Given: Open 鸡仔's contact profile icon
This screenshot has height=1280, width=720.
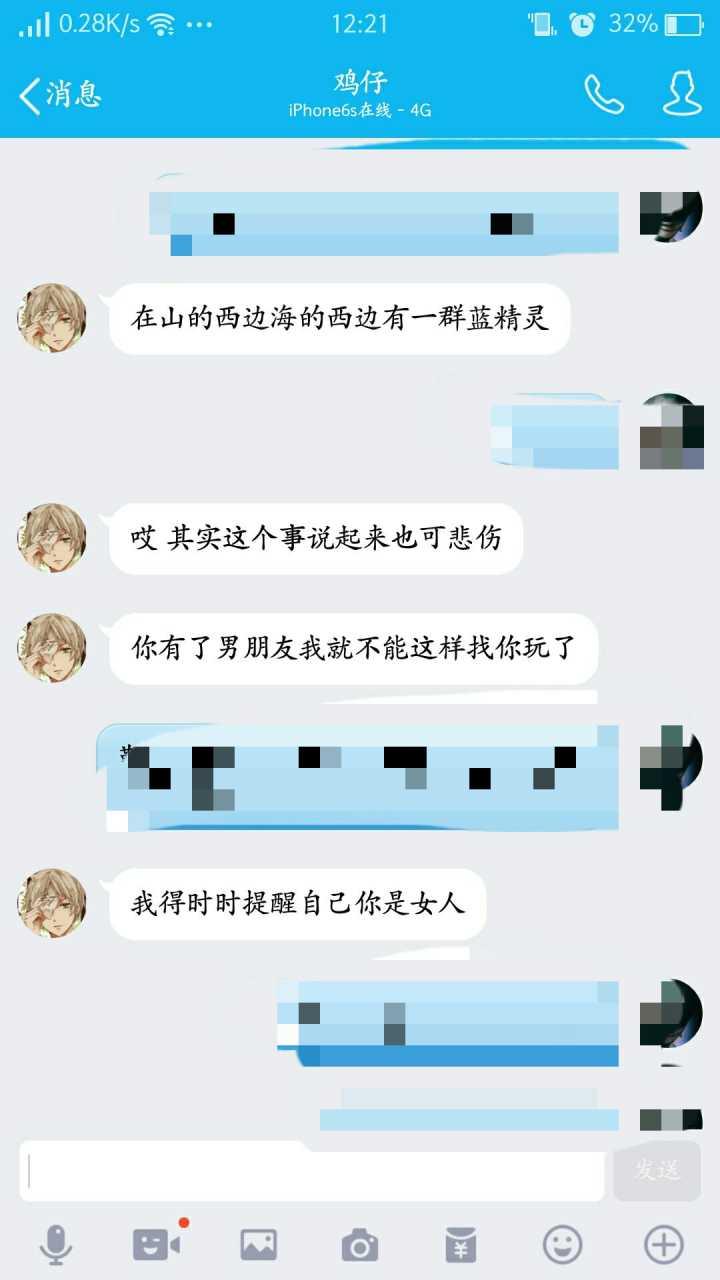Looking at the screenshot, I should [683, 95].
